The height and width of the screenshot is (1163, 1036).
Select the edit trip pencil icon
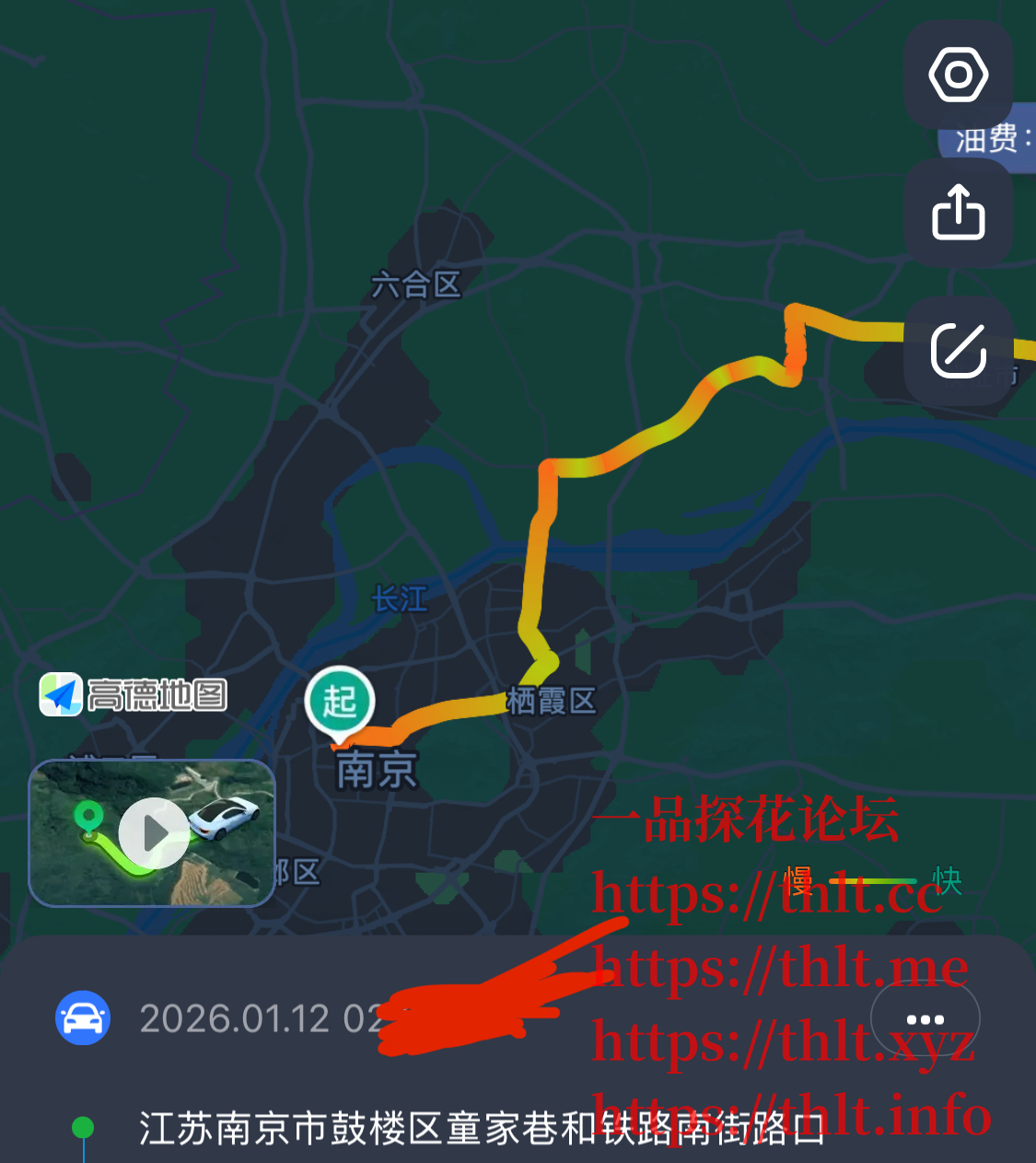pyautogui.click(x=959, y=351)
